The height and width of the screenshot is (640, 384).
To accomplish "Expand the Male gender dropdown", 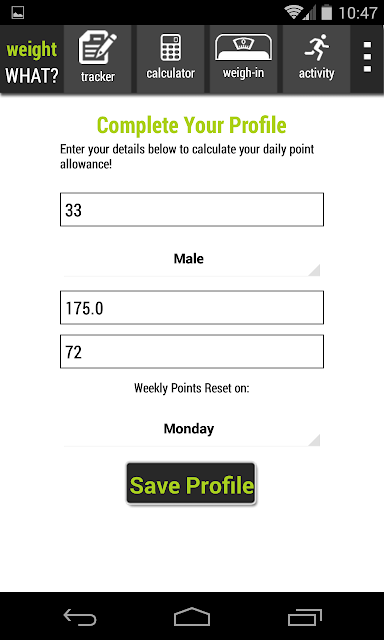I will pos(192,260).
